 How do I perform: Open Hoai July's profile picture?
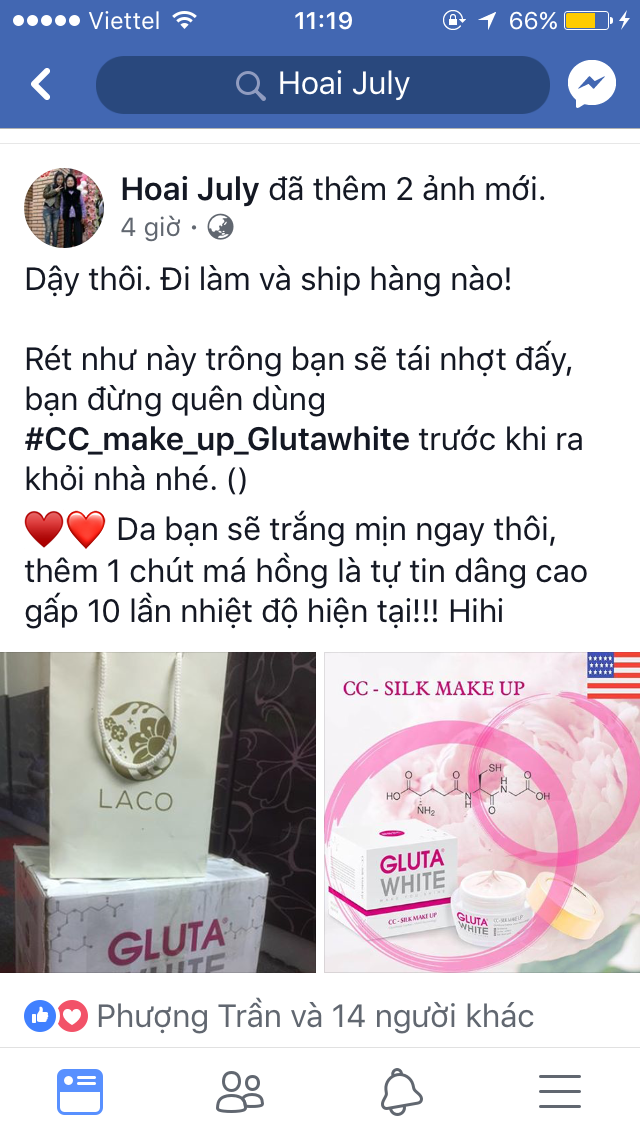point(64,208)
